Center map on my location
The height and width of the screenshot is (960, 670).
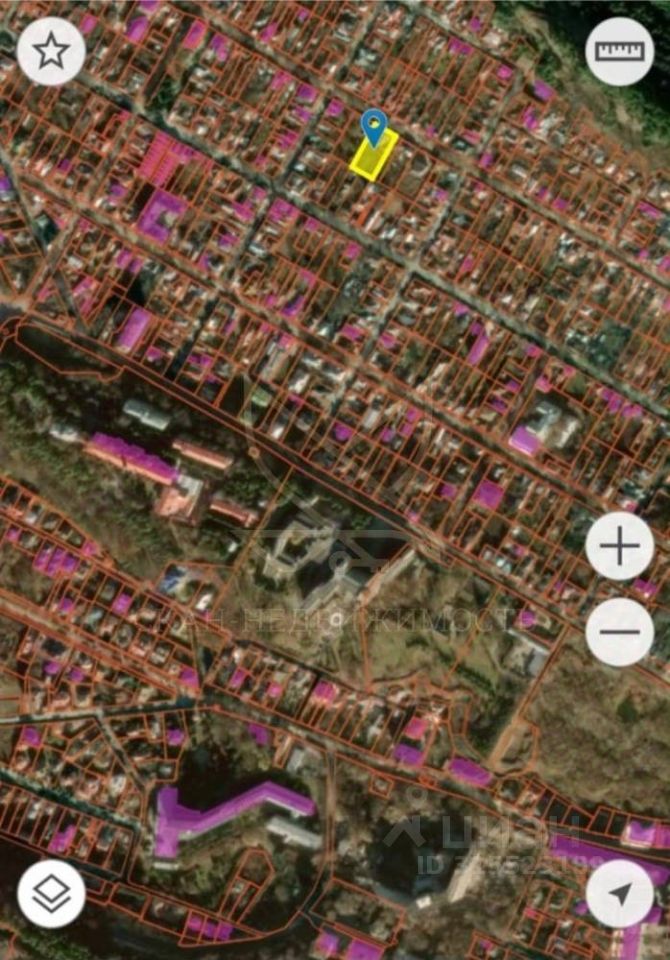click(619, 893)
